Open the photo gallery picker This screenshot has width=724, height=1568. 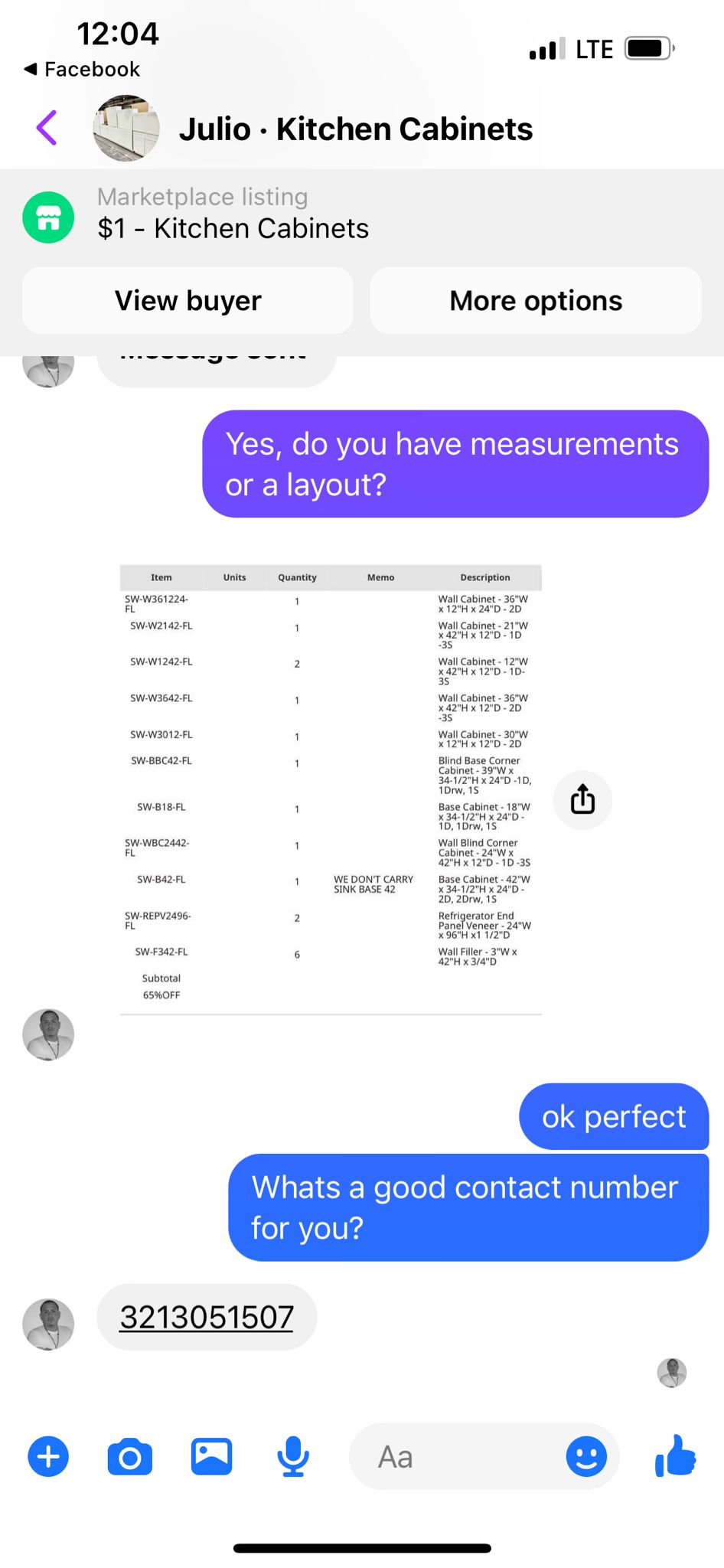click(212, 1456)
